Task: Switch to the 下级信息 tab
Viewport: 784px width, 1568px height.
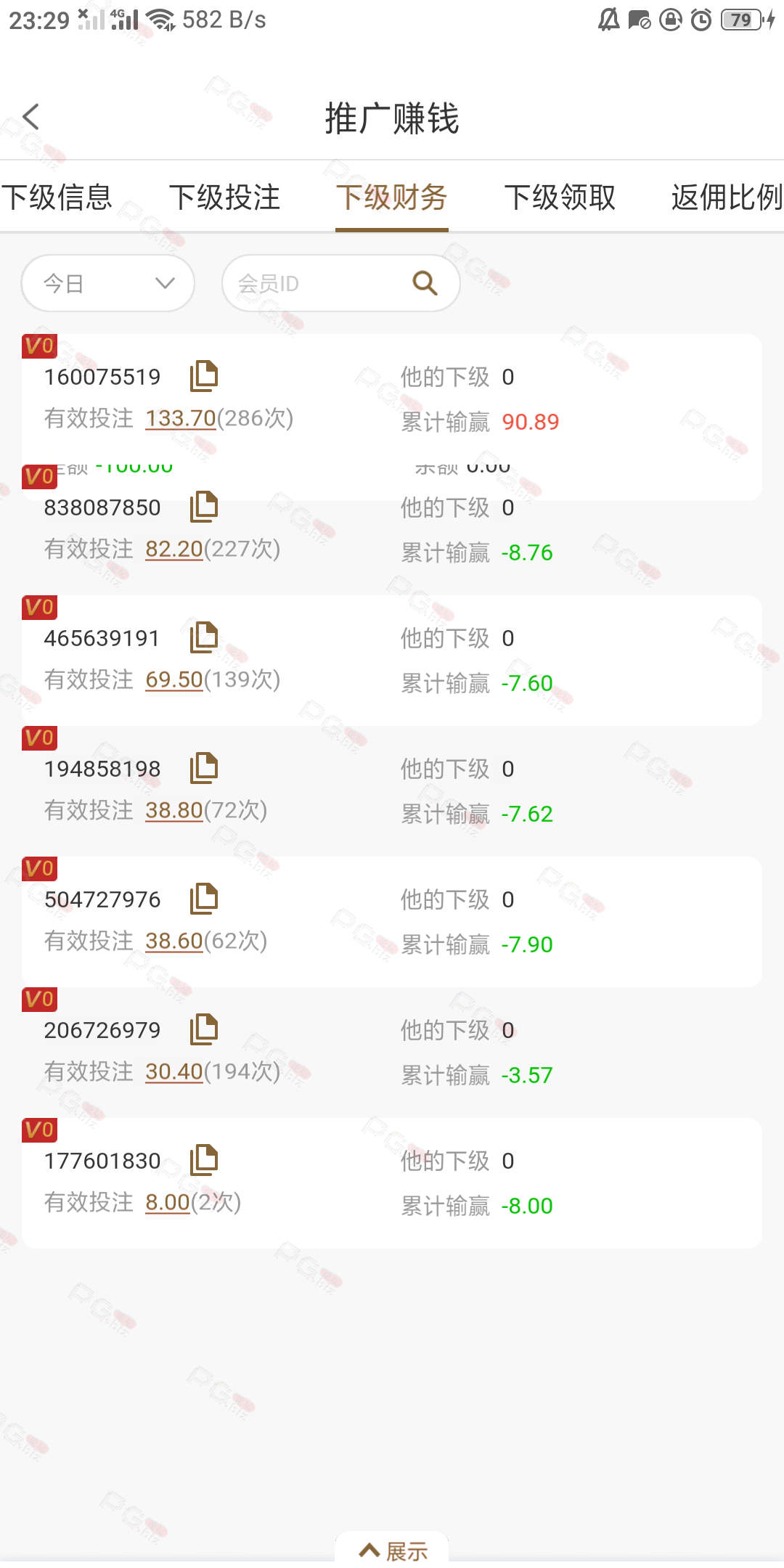Action: (57, 197)
